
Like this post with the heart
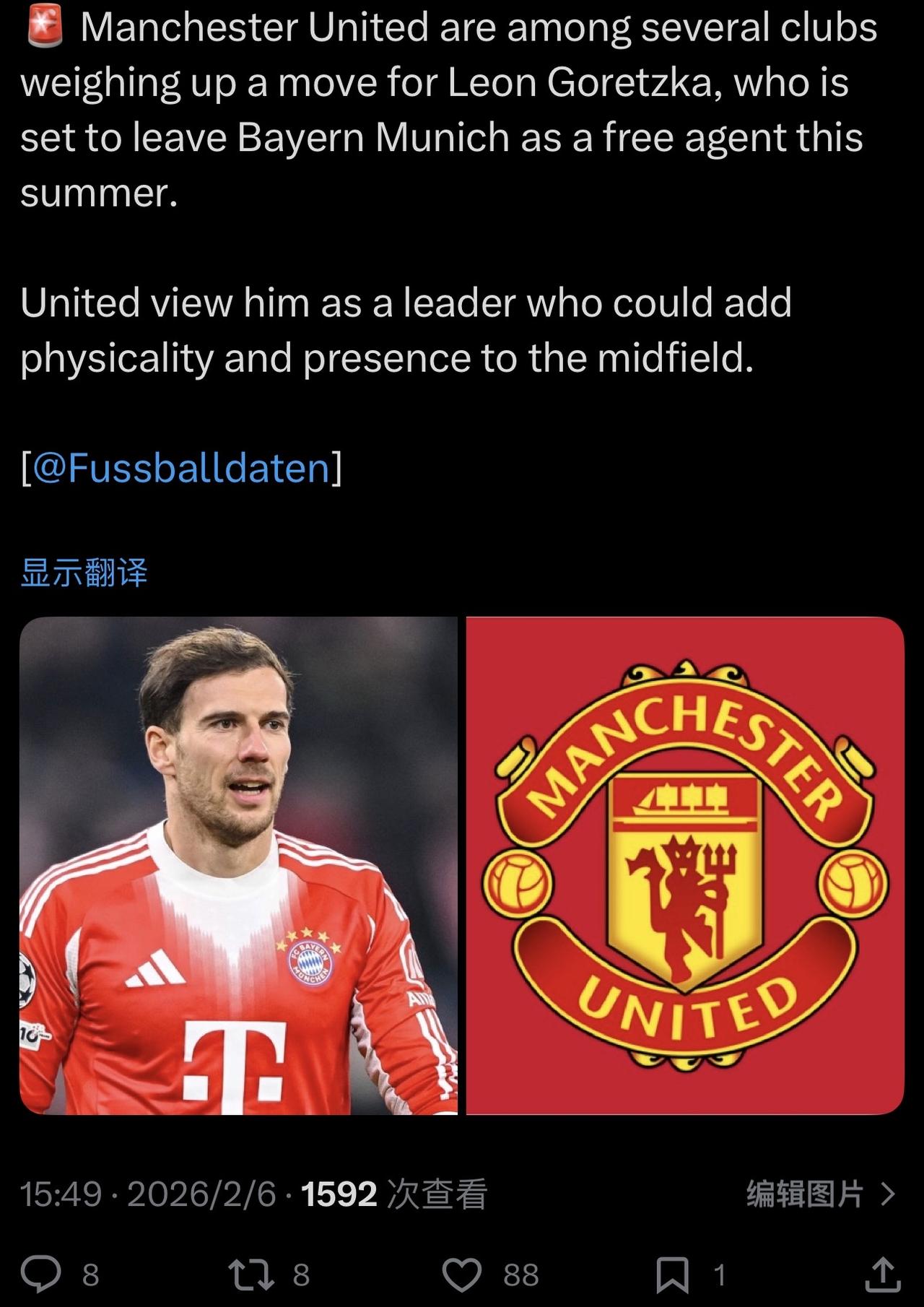pos(462,1275)
